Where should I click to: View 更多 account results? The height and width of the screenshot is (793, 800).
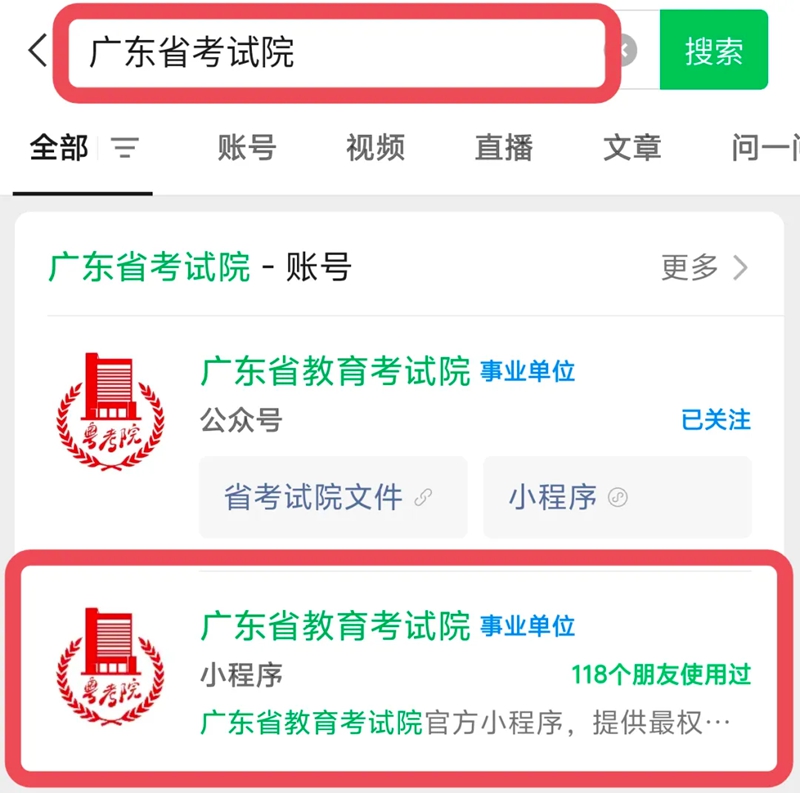[x=704, y=267]
